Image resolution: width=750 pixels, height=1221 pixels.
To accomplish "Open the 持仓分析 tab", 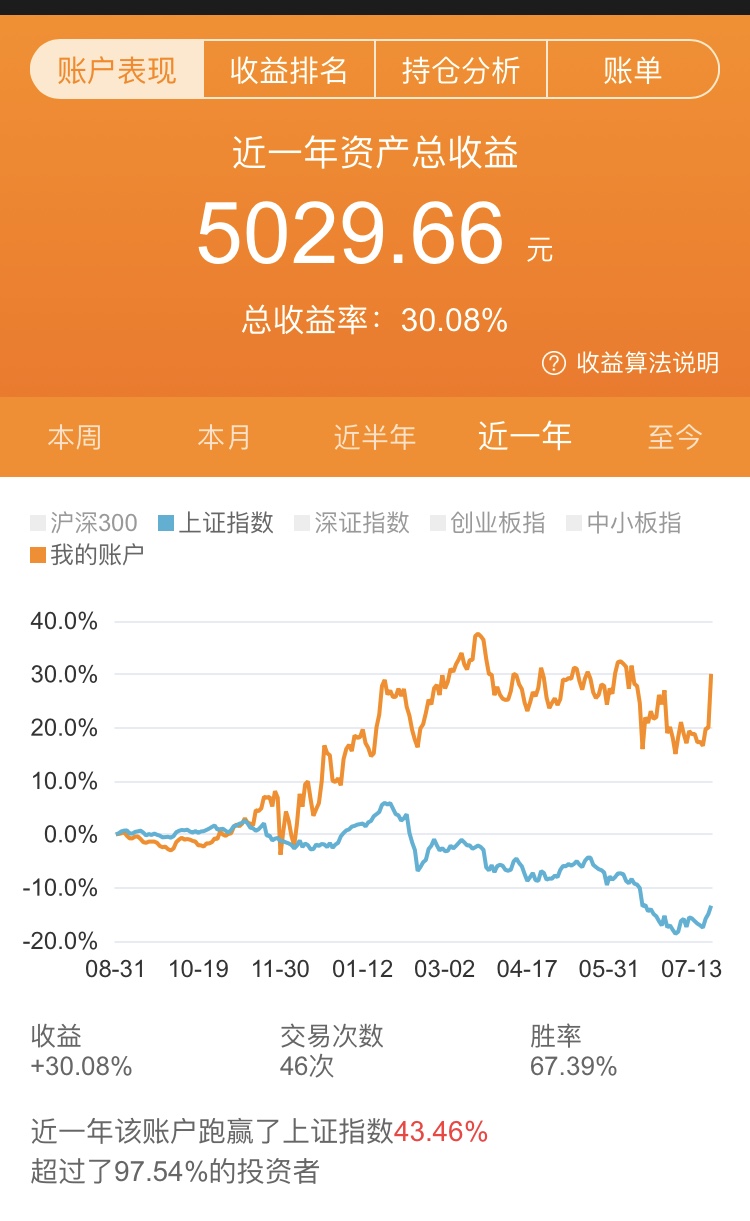I will (x=460, y=70).
